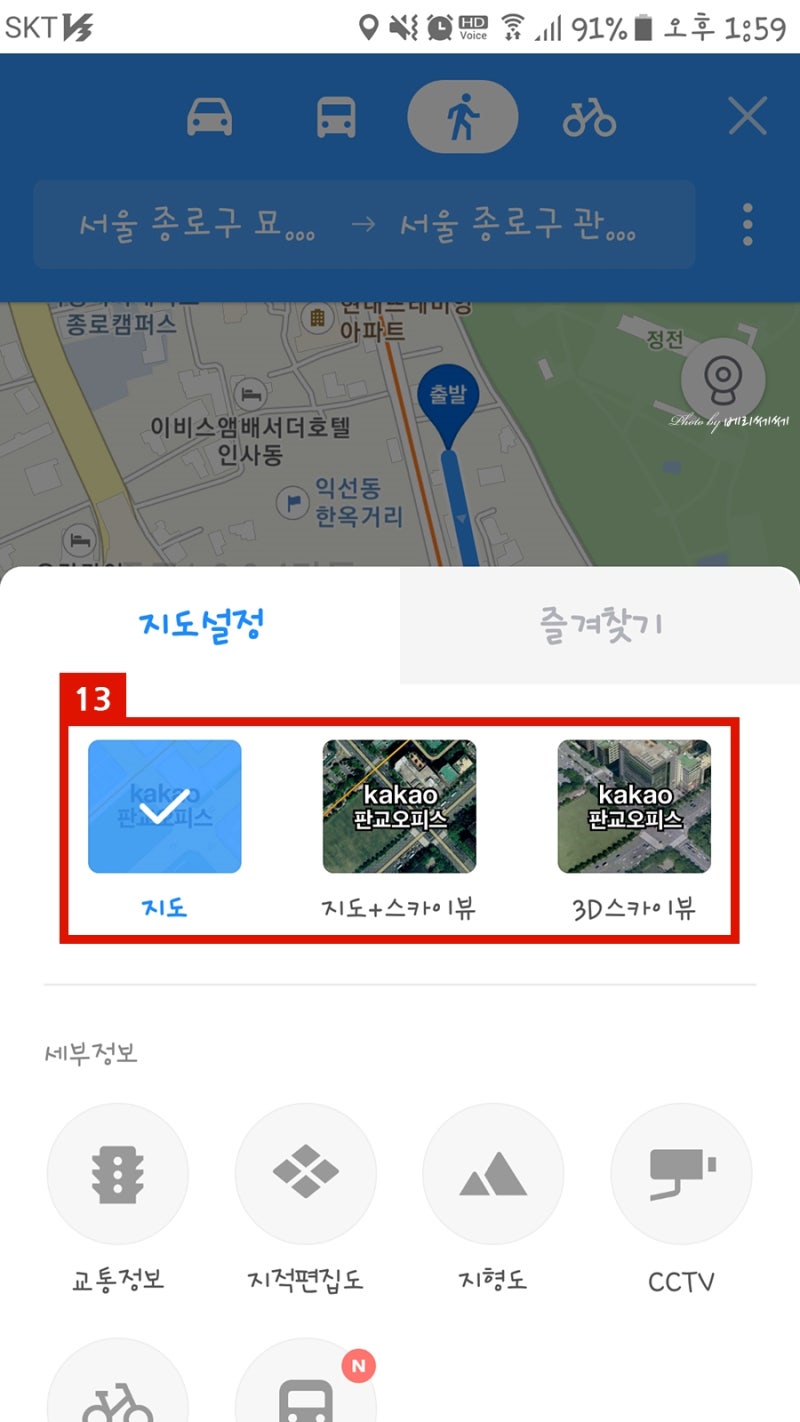Screen dimensions: 800x1422
Task: Tap the roadview button on the map
Action: [722, 379]
